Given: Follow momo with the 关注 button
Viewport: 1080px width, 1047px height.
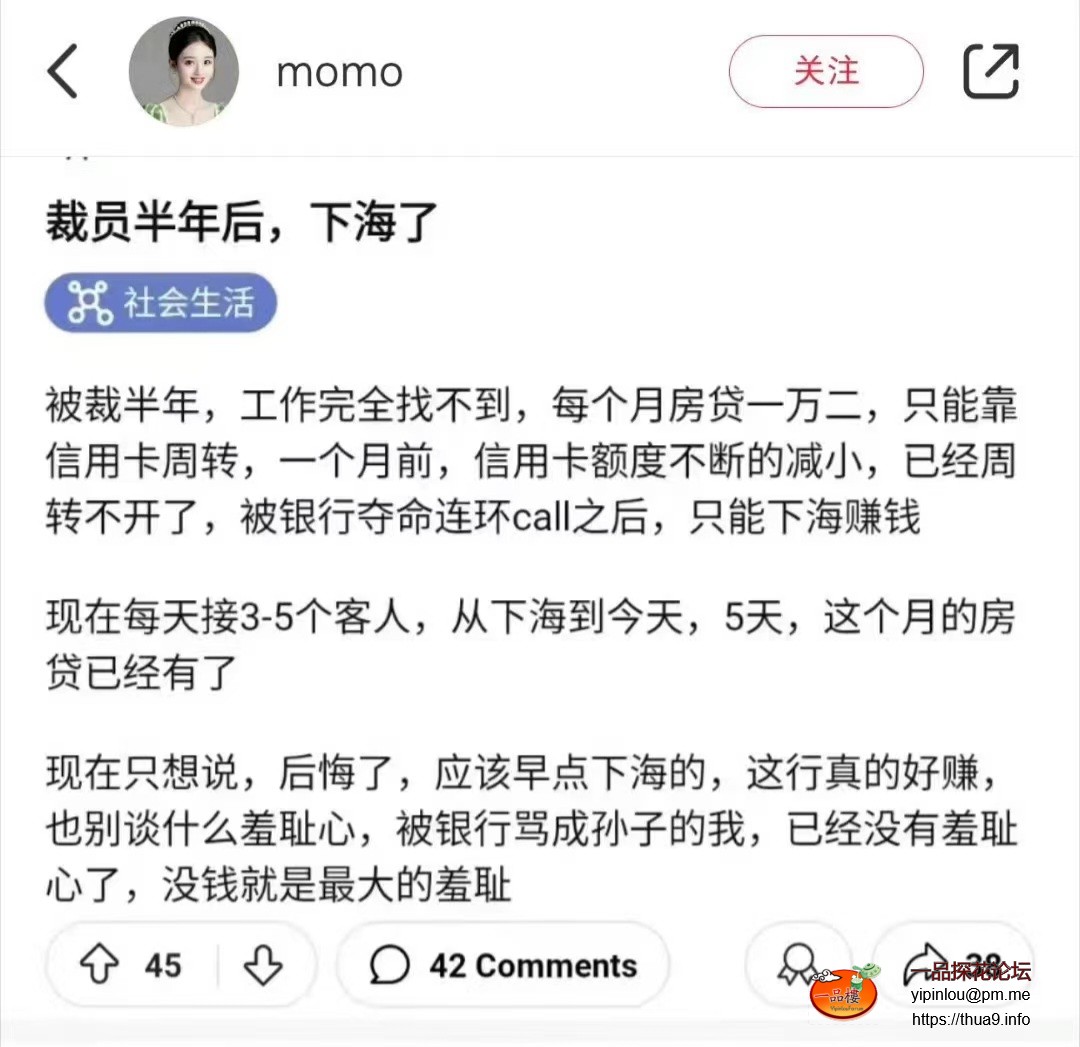Looking at the screenshot, I should (x=826, y=72).
